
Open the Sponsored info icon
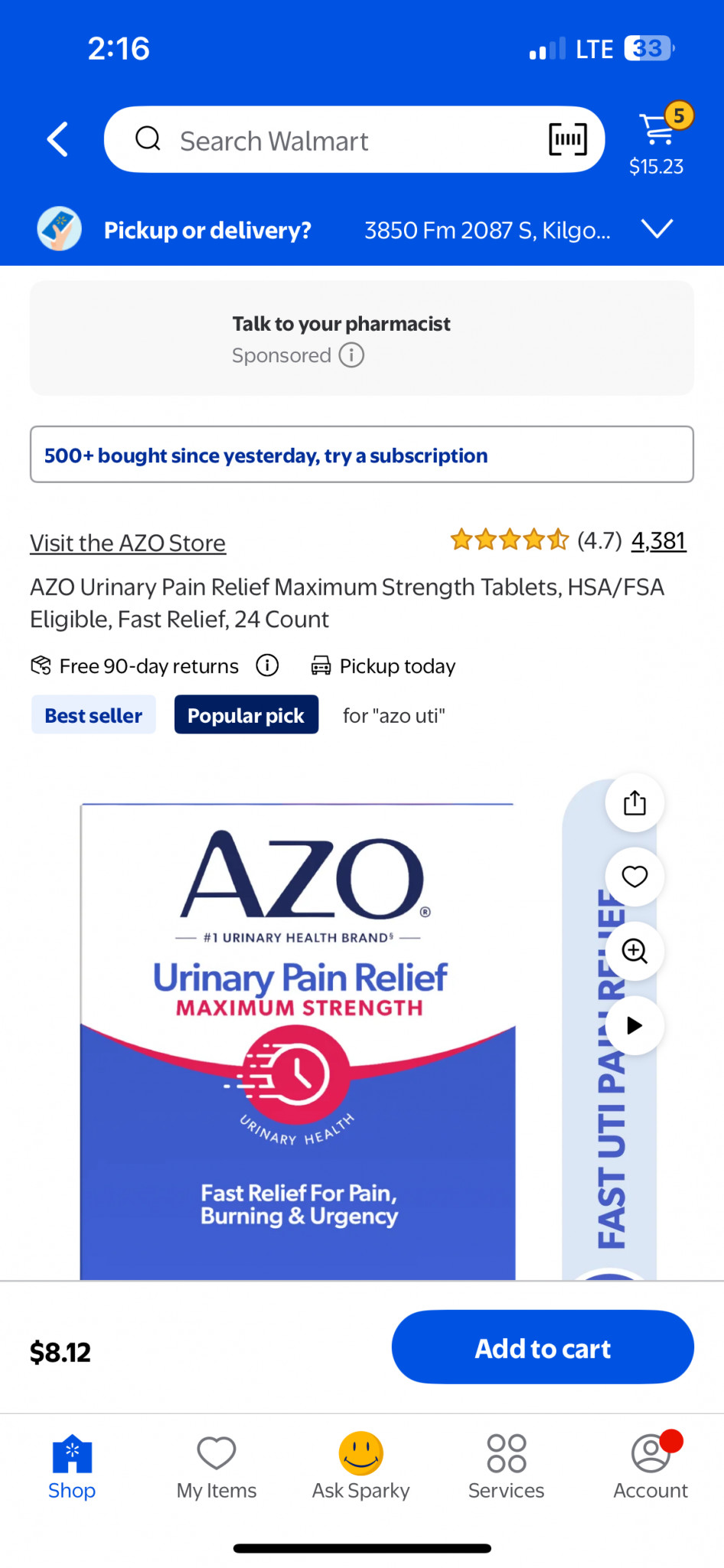tap(351, 355)
